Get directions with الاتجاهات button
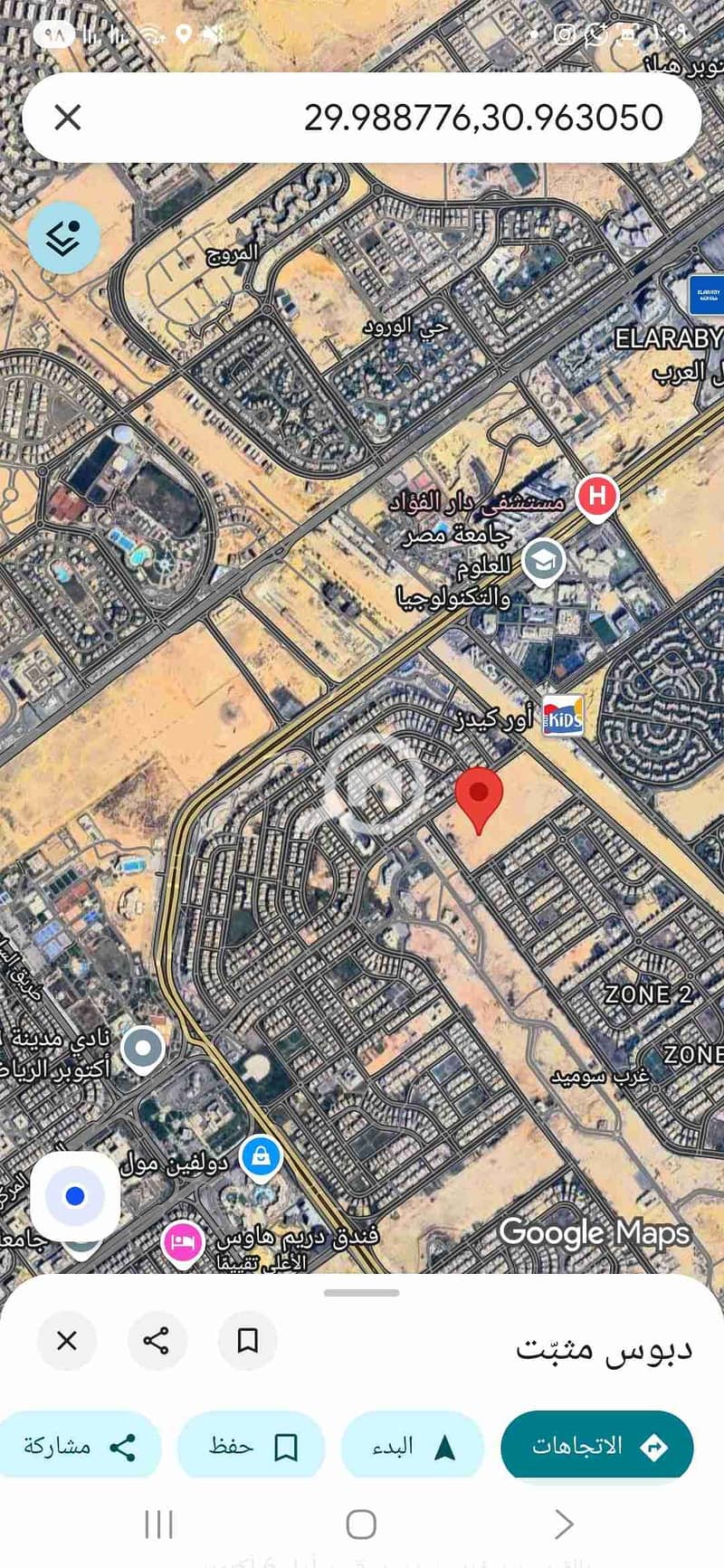Screen dimensions: 724x1568 pos(596,1446)
